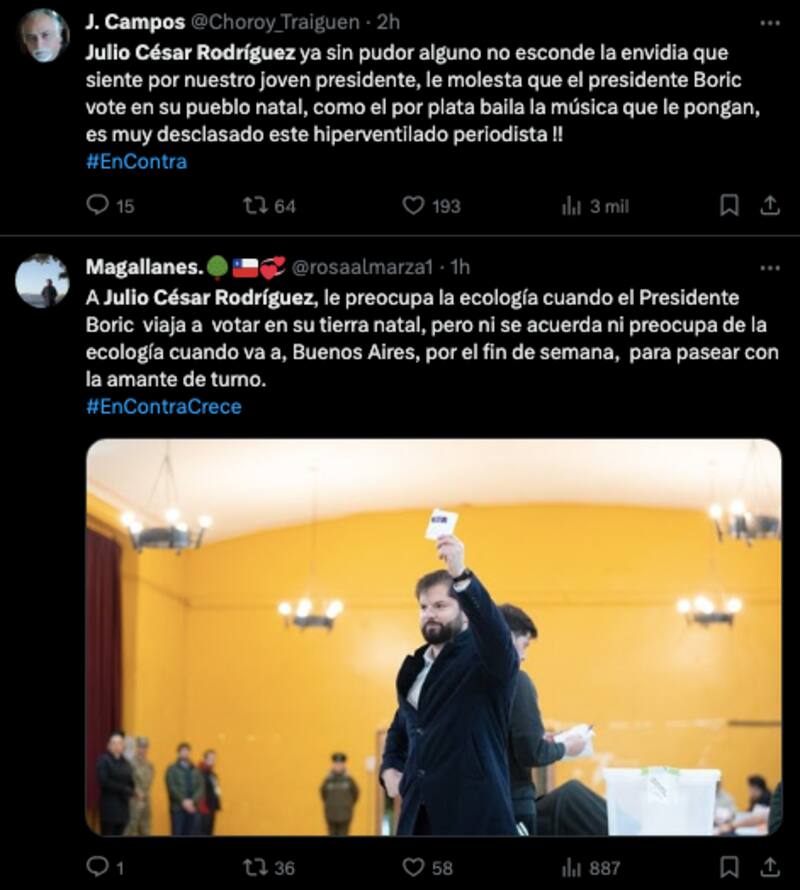Open overflow menu on Magallanes tweet
The width and height of the screenshot is (800, 890).
tap(769, 267)
